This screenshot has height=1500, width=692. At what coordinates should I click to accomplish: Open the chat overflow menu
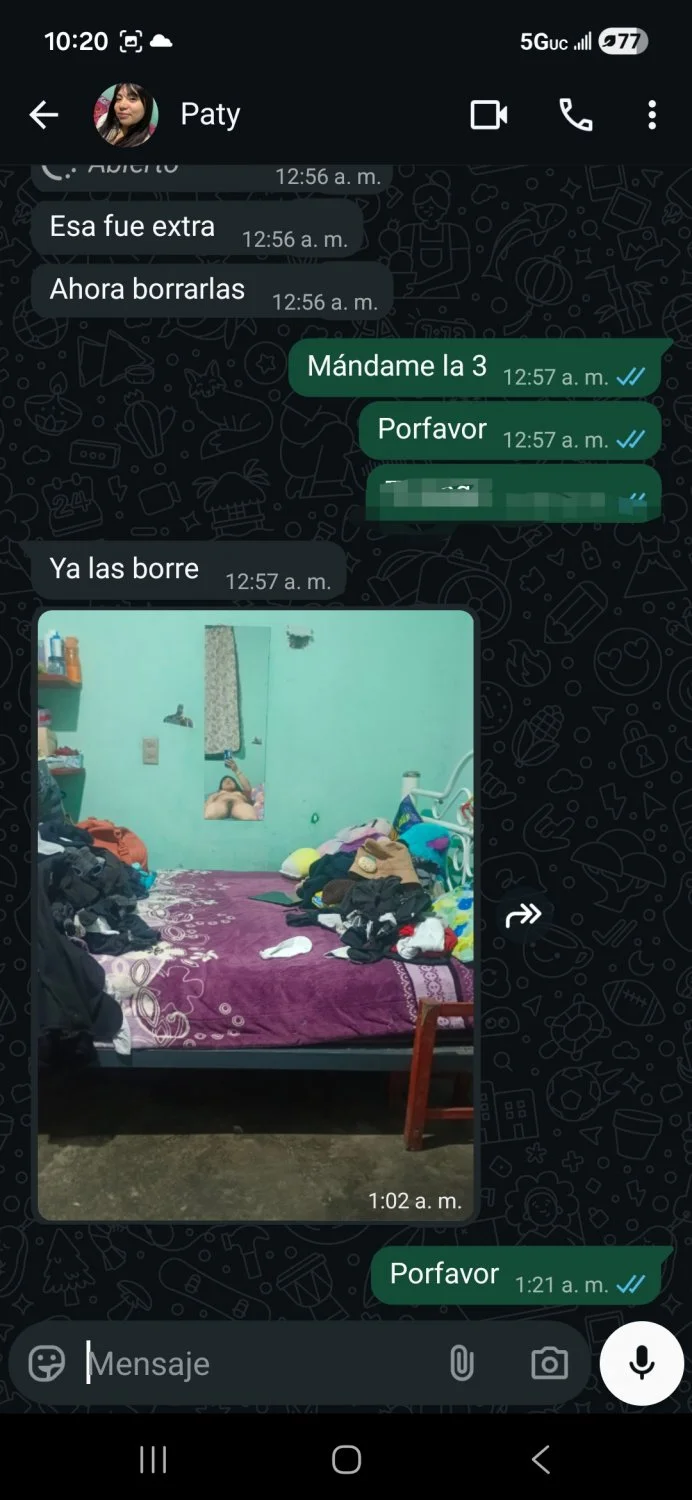pyautogui.click(x=652, y=115)
